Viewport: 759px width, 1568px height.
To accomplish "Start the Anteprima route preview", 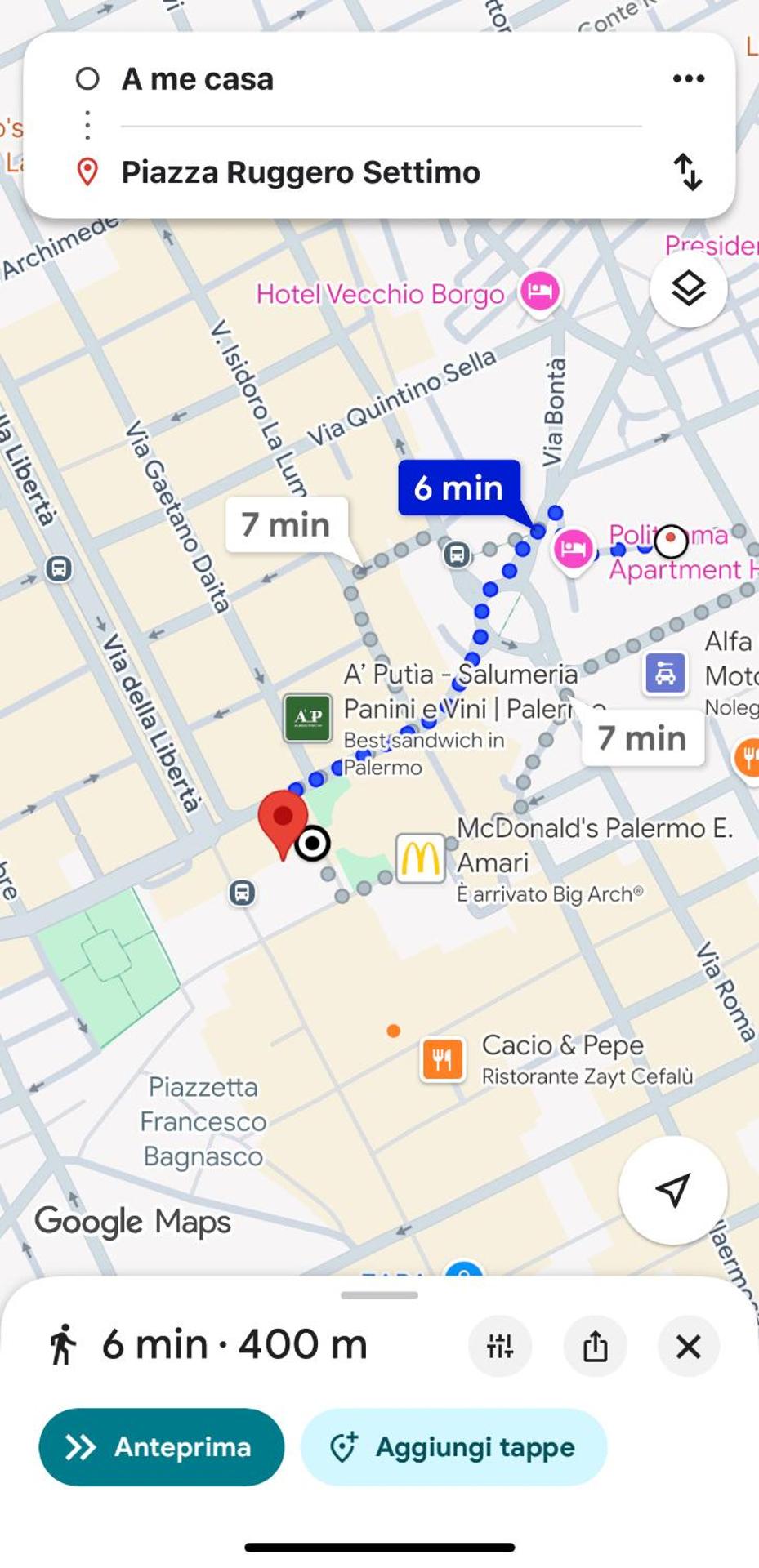I will point(161,1446).
